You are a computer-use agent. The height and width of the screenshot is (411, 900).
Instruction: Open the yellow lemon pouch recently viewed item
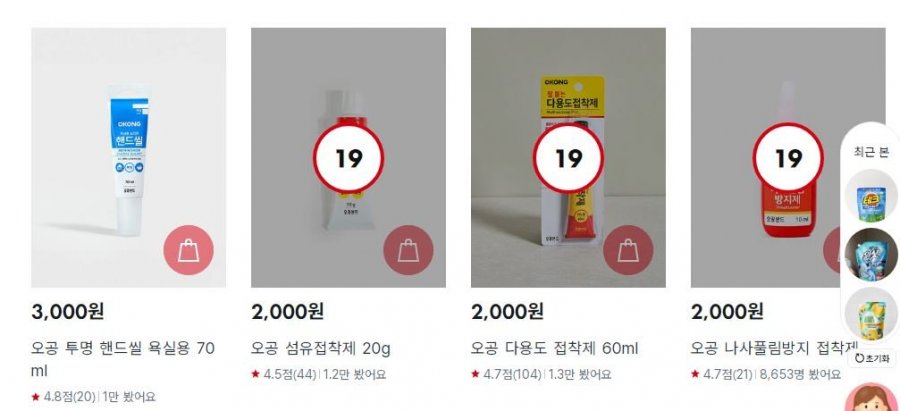click(x=871, y=313)
